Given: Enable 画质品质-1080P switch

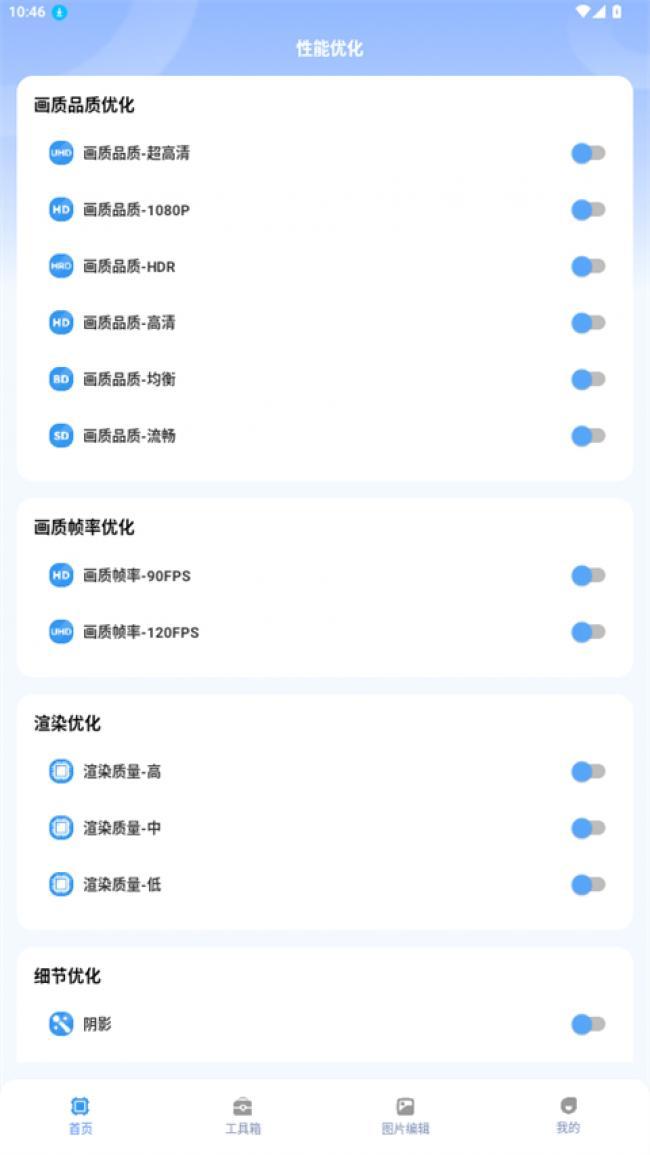Looking at the screenshot, I should point(588,210).
